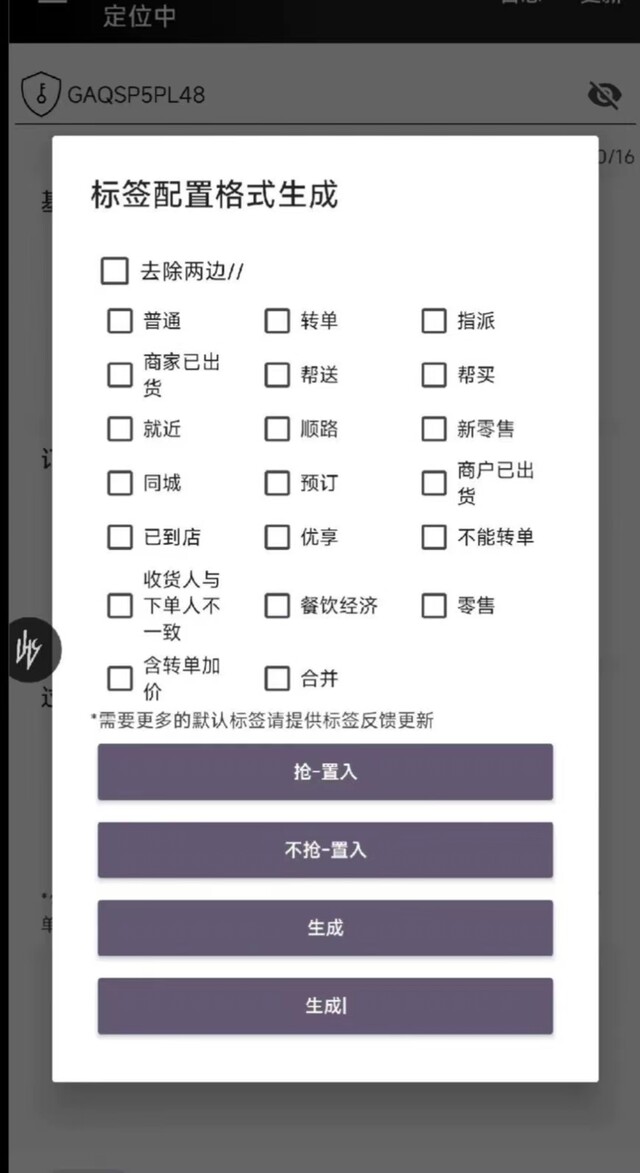Screen dimensions: 640x1173
Task: Check the 去除两边// checkbox
Action: (x=114, y=271)
